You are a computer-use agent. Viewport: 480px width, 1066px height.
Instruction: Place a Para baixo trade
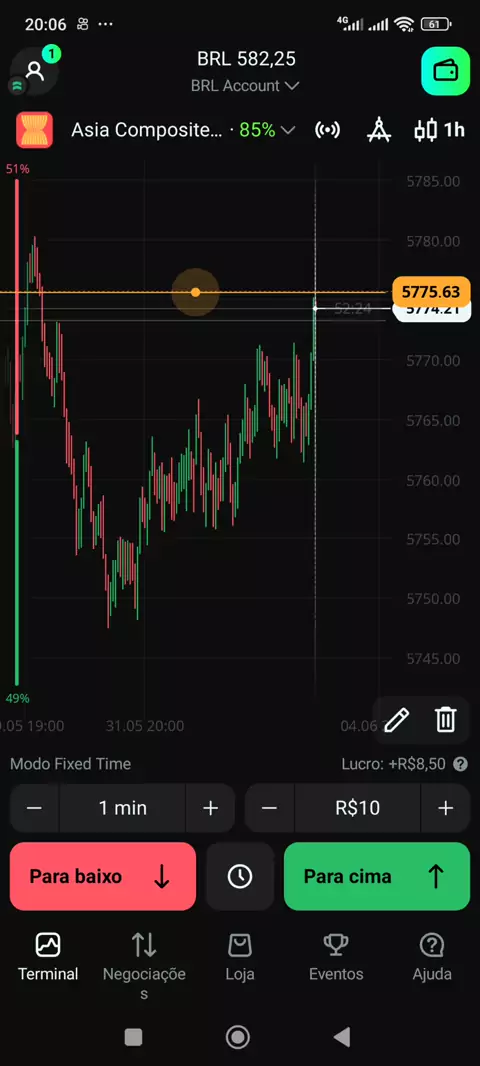tap(103, 876)
